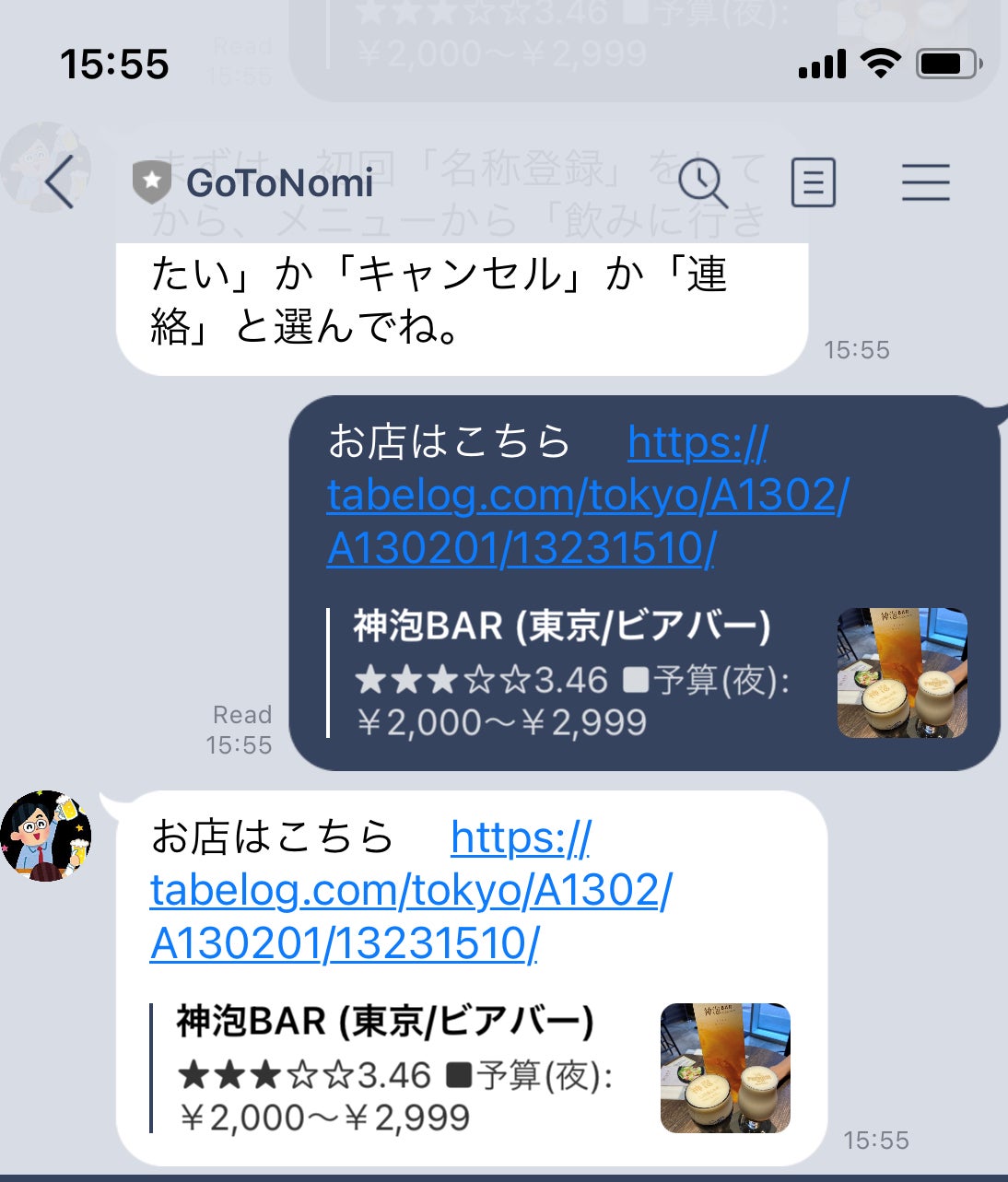Open the chat menu with three lines
1008x1182 pixels.
pos(925,181)
